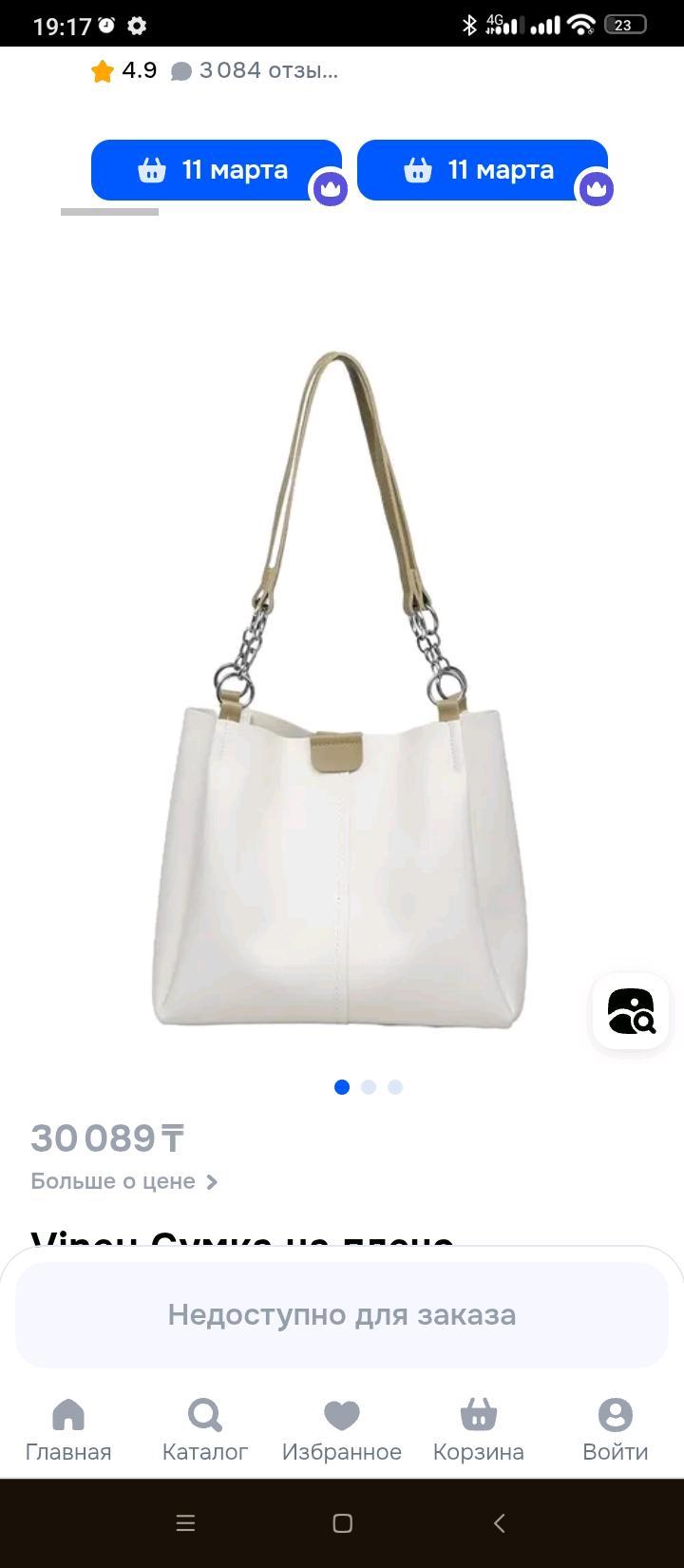View the white handbag product photo

click(x=342, y=694)
